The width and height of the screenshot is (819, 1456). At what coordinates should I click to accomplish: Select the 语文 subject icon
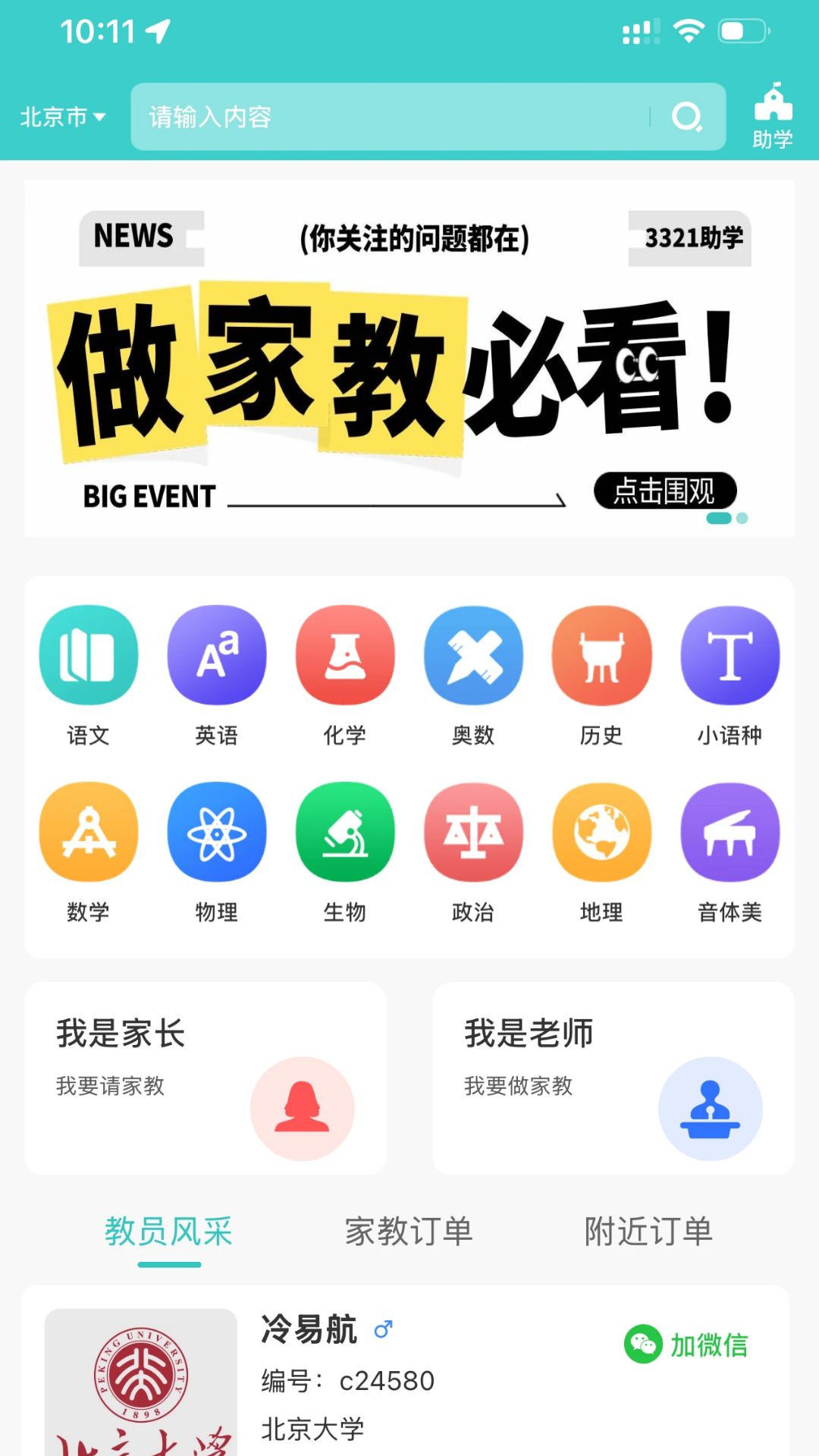[x=89, y=655]
